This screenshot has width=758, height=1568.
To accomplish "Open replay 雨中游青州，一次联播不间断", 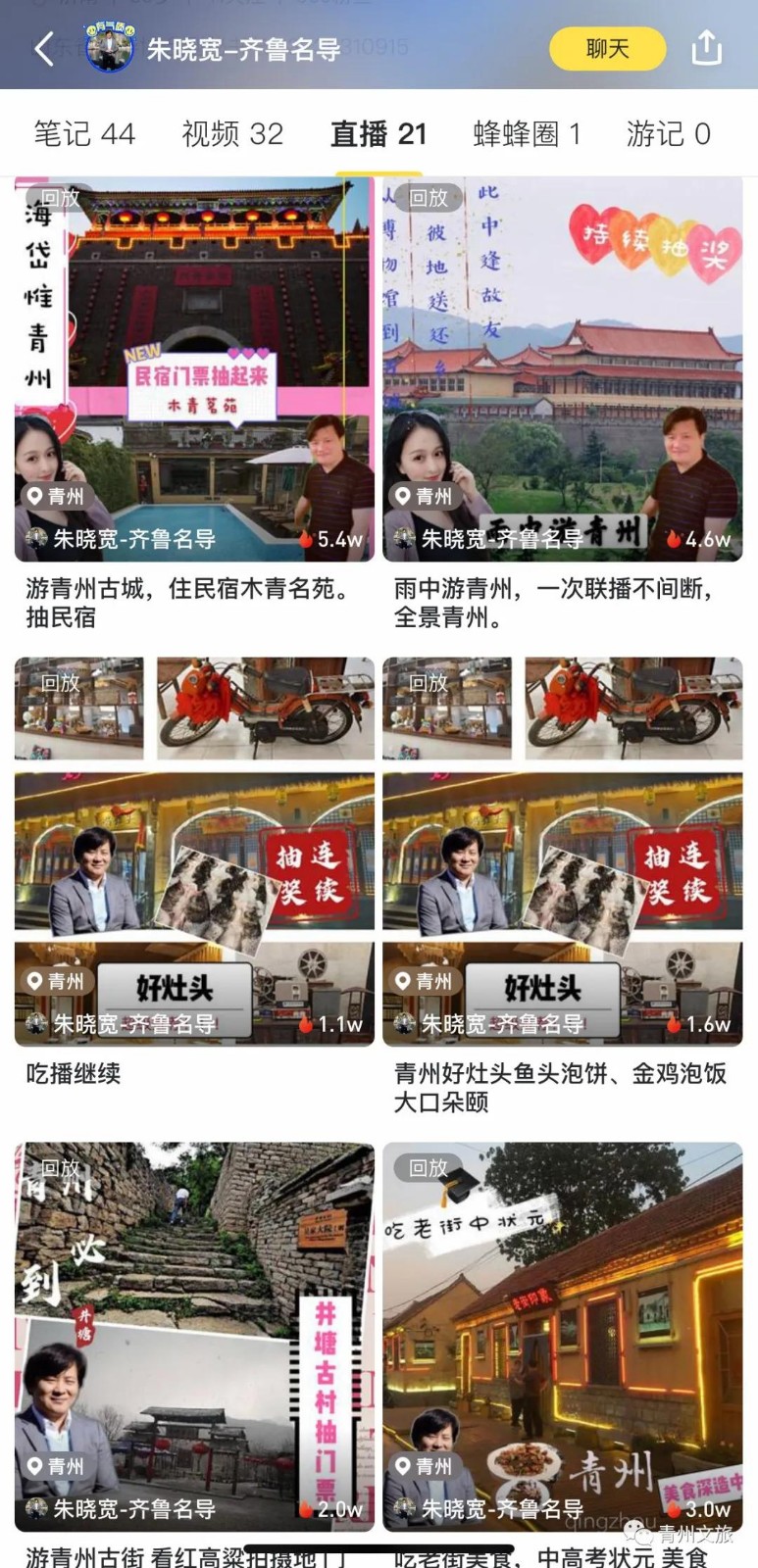I will 562,372.
